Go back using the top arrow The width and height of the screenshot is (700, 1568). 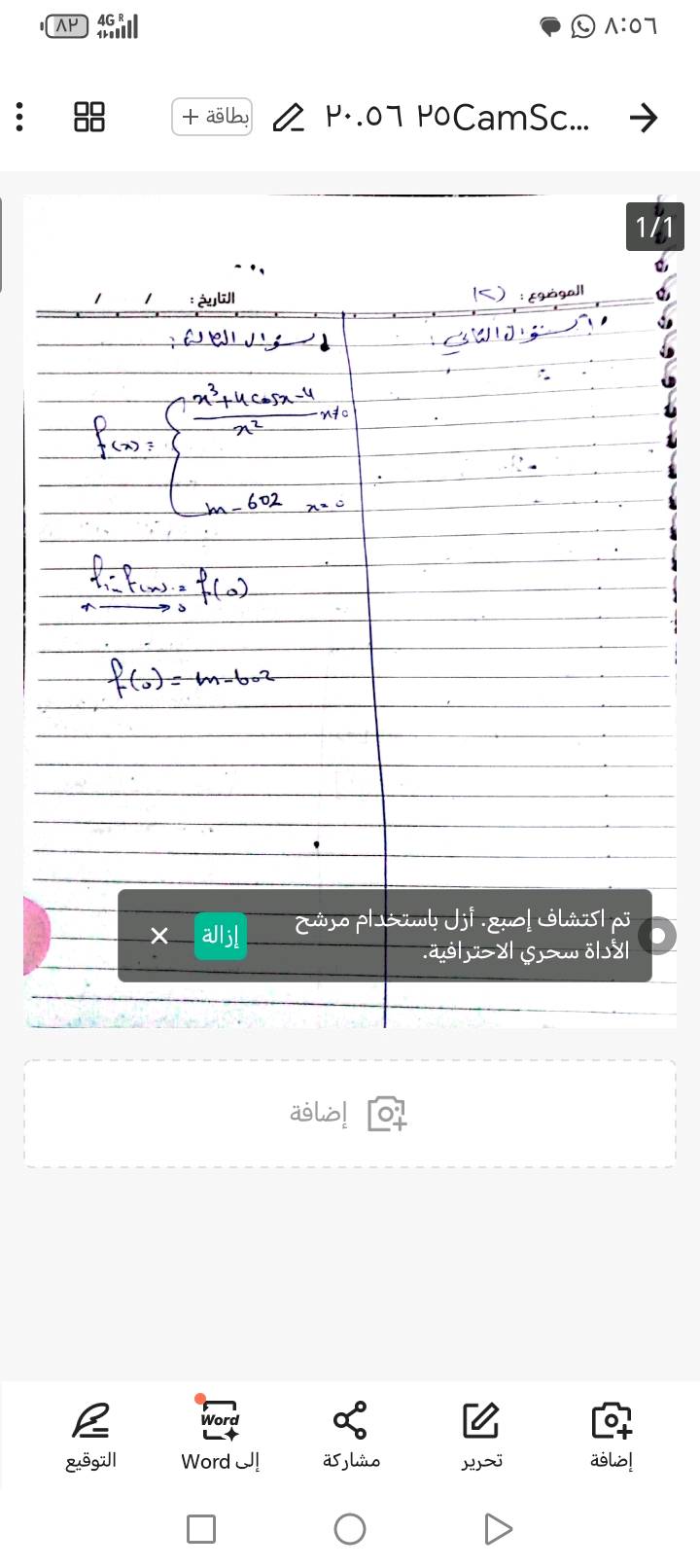pos(644,118)
